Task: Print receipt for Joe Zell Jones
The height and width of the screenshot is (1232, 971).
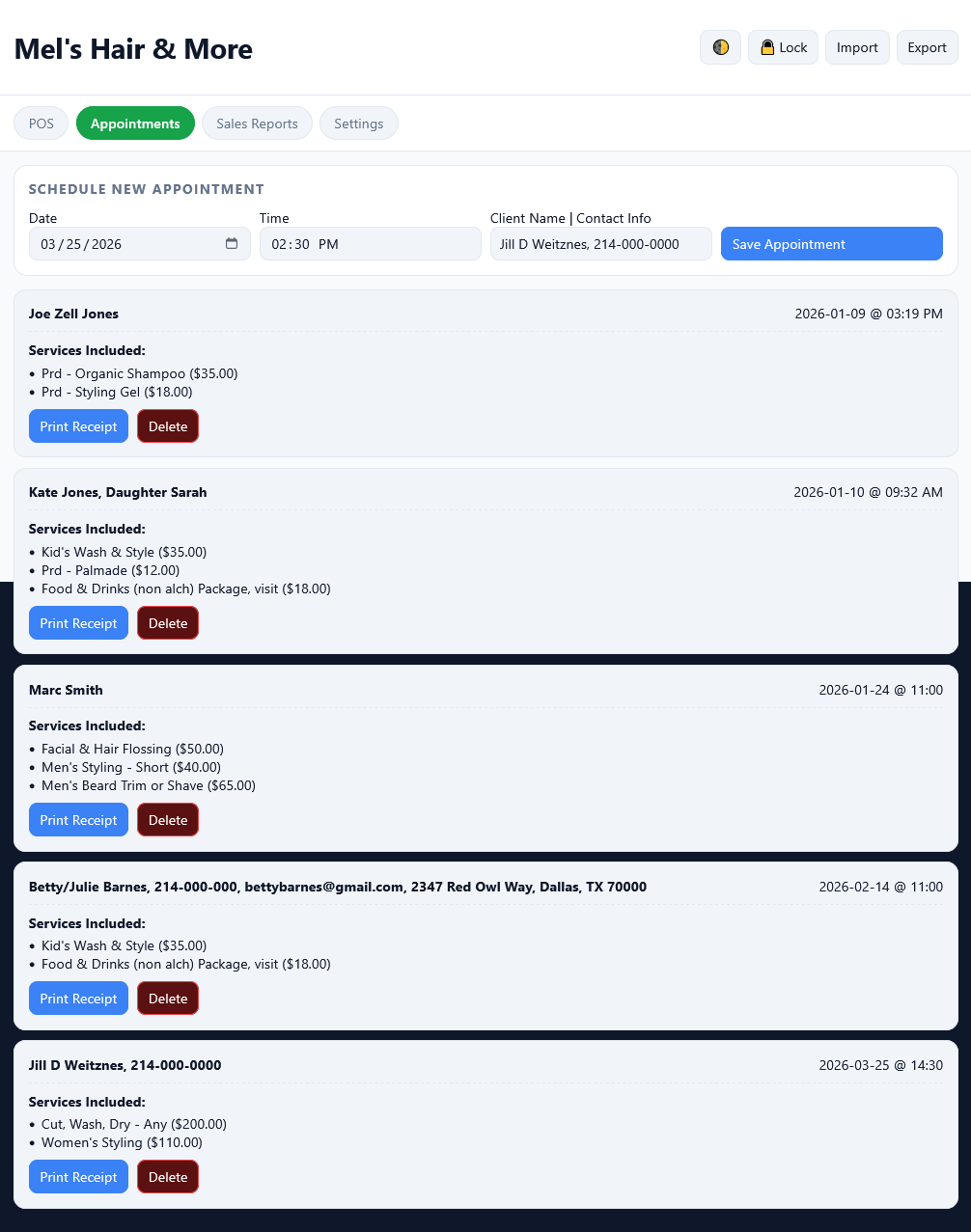Action: (x=78, y=426)
